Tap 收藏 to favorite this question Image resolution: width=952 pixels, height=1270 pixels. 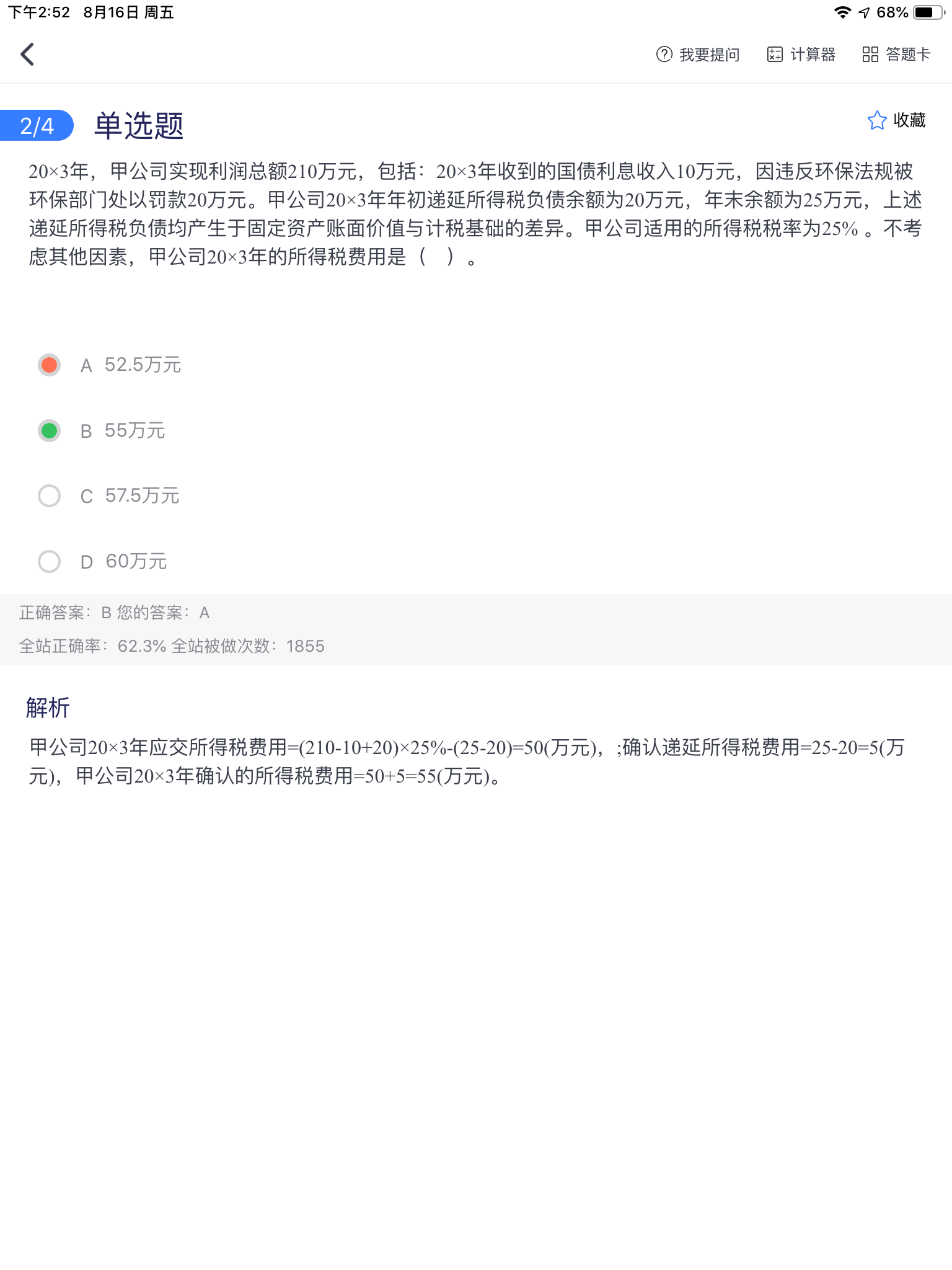tap(896, 120)
